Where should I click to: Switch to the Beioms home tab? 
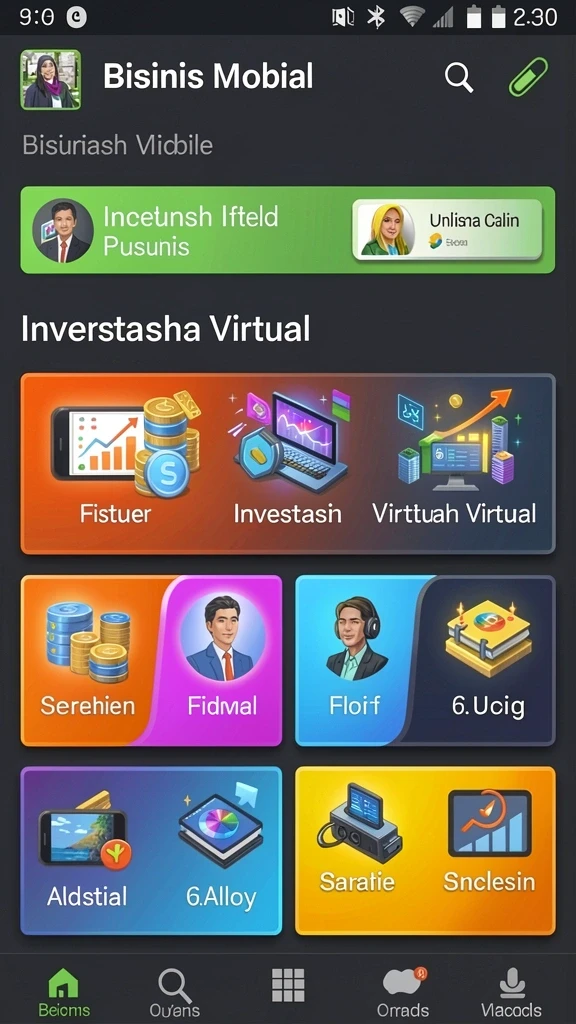[64, 992]
